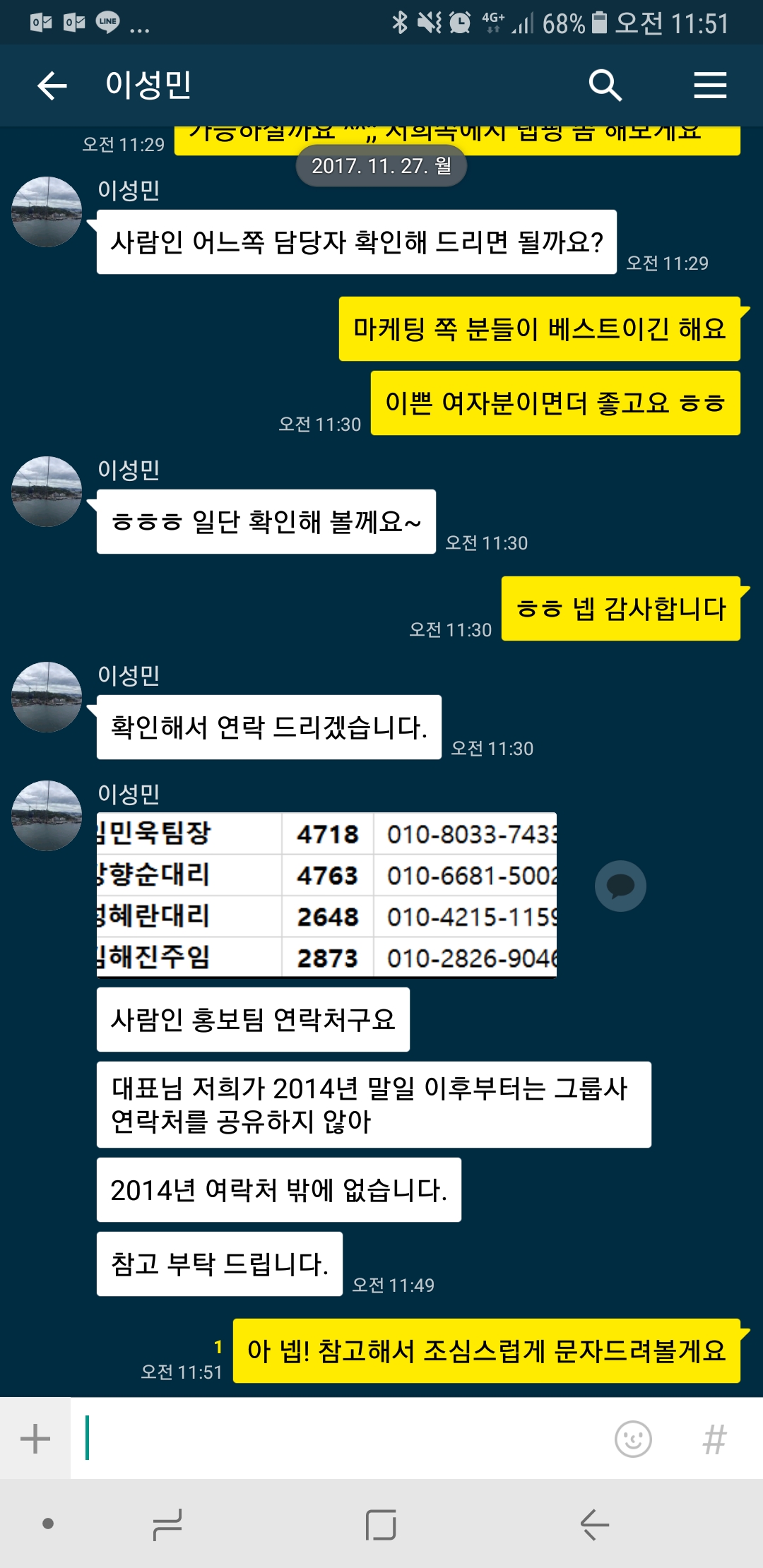Viewport: 763px width, 1568px height.
Task: Go back from 이성민 chat
Action: point(52,86)
